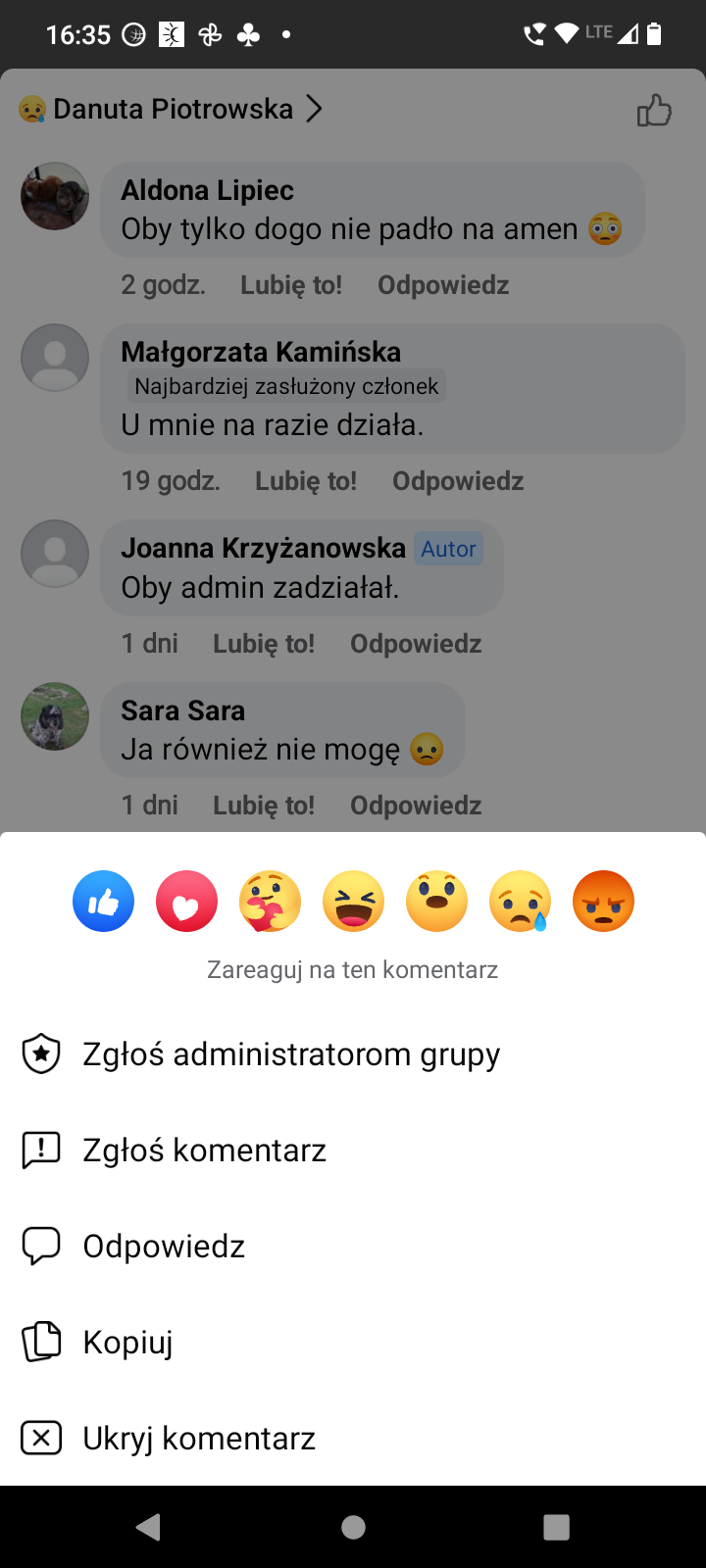React with the red heart Love

[x=186, y=901]
